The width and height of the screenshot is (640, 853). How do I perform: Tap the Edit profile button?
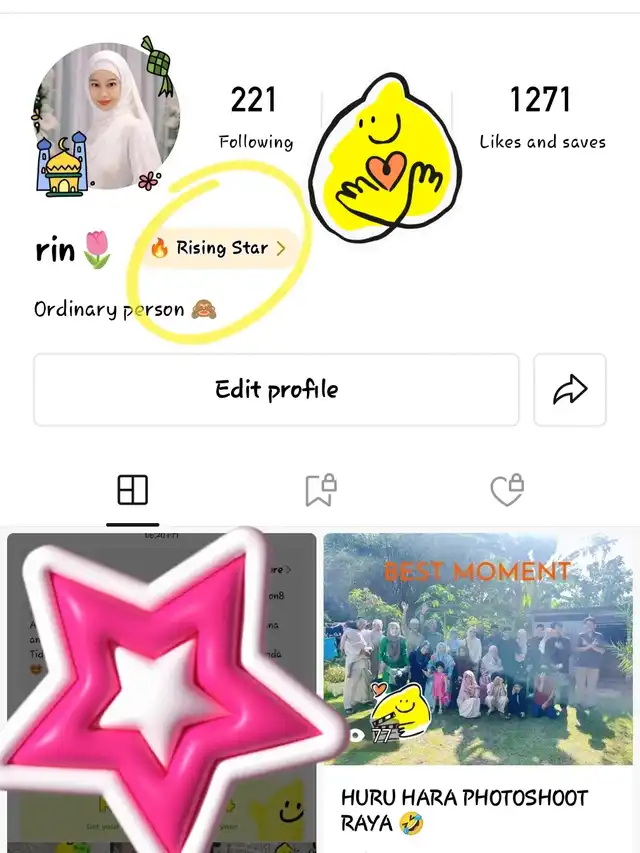pyautogui.click(x=276, y=389)
